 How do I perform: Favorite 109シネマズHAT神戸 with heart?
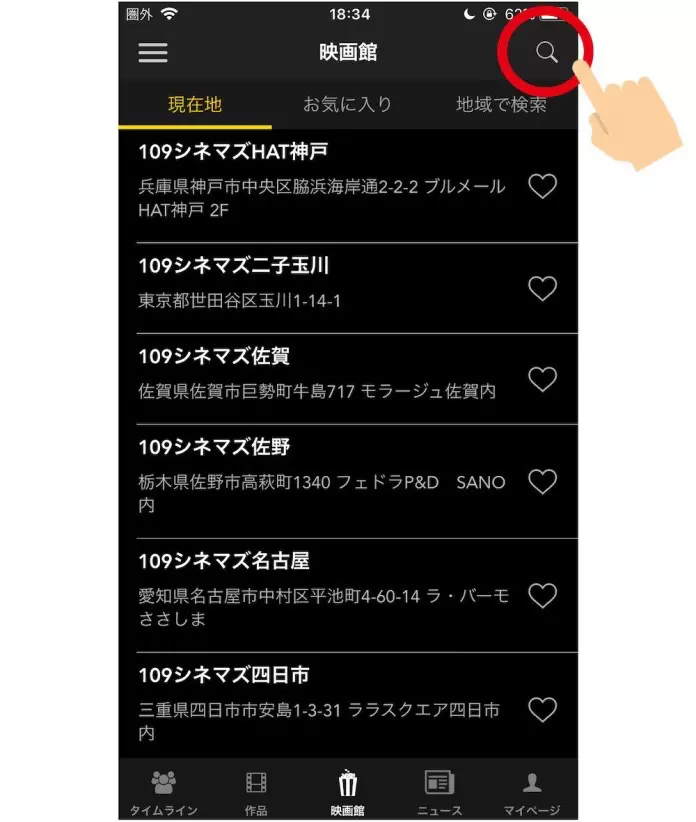[x=542, y=186]
